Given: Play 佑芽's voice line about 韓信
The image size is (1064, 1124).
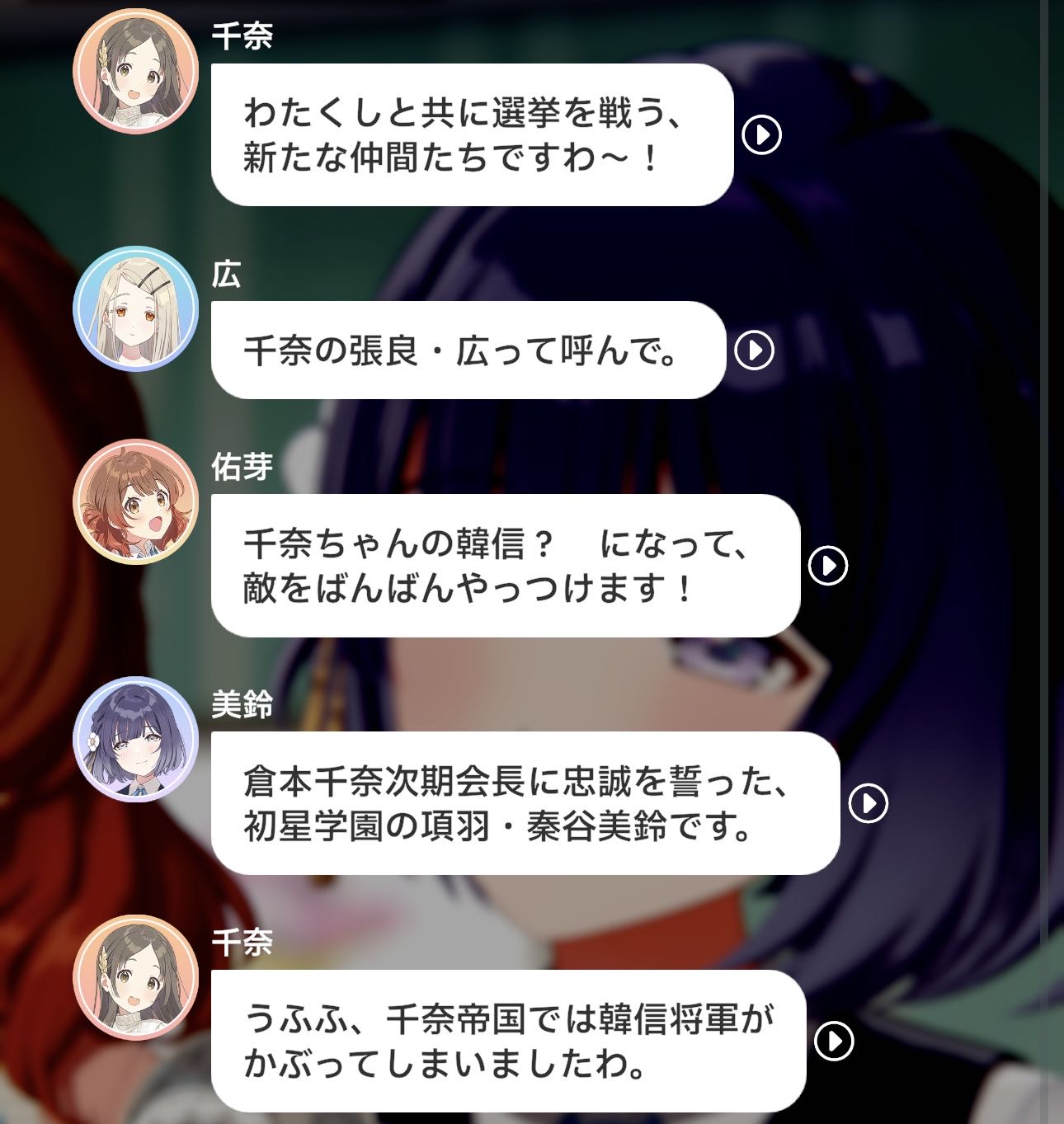Looking at the screenshot, I should (x=828, y=566).
